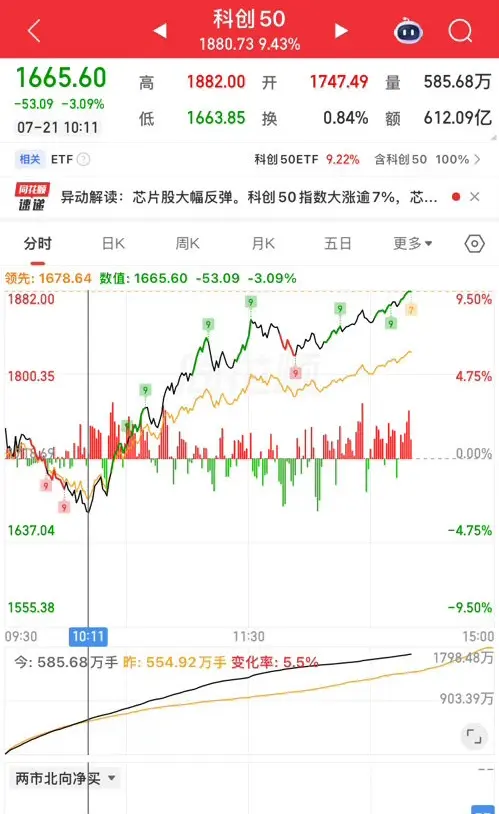Switch to the next index with right triangle

tap(341, 31)
